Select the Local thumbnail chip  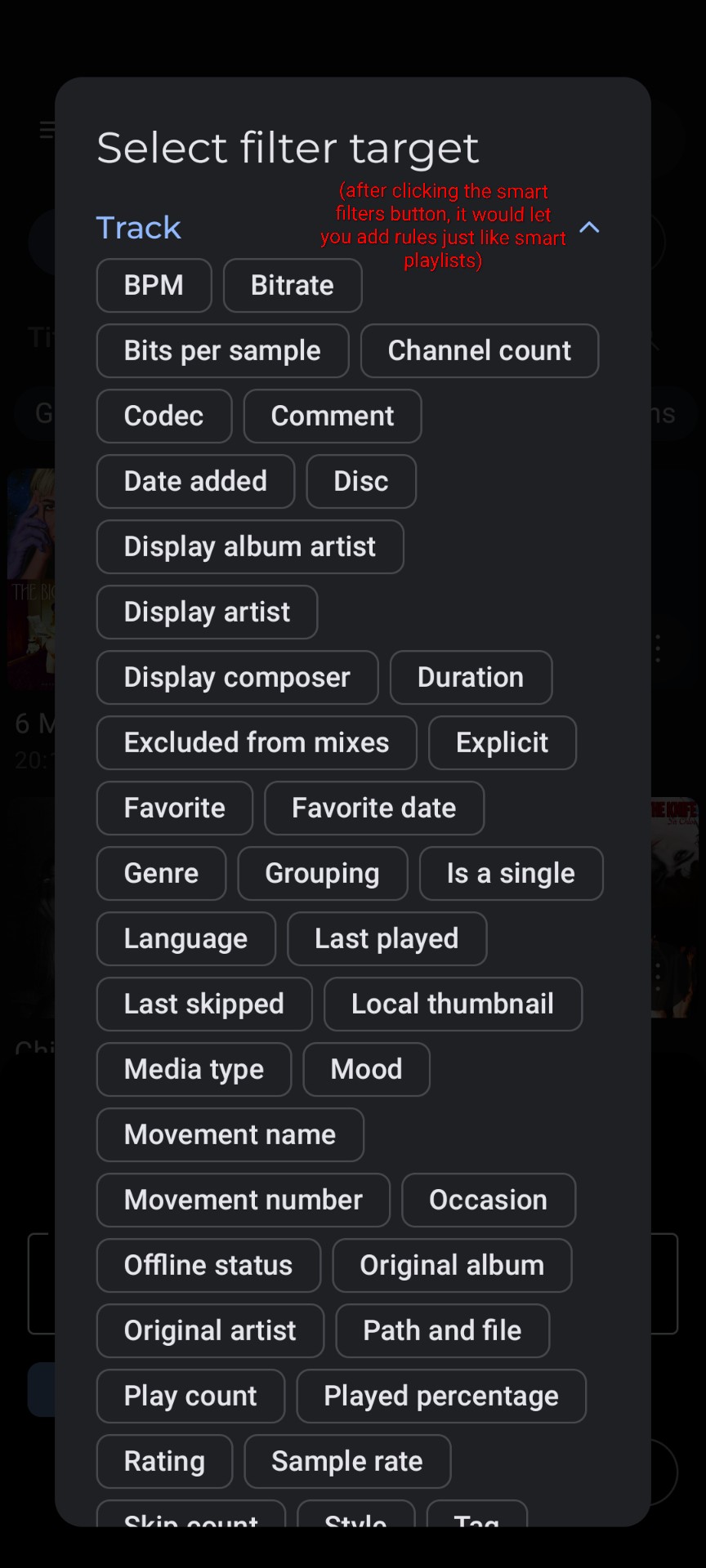pos(453,1004)
